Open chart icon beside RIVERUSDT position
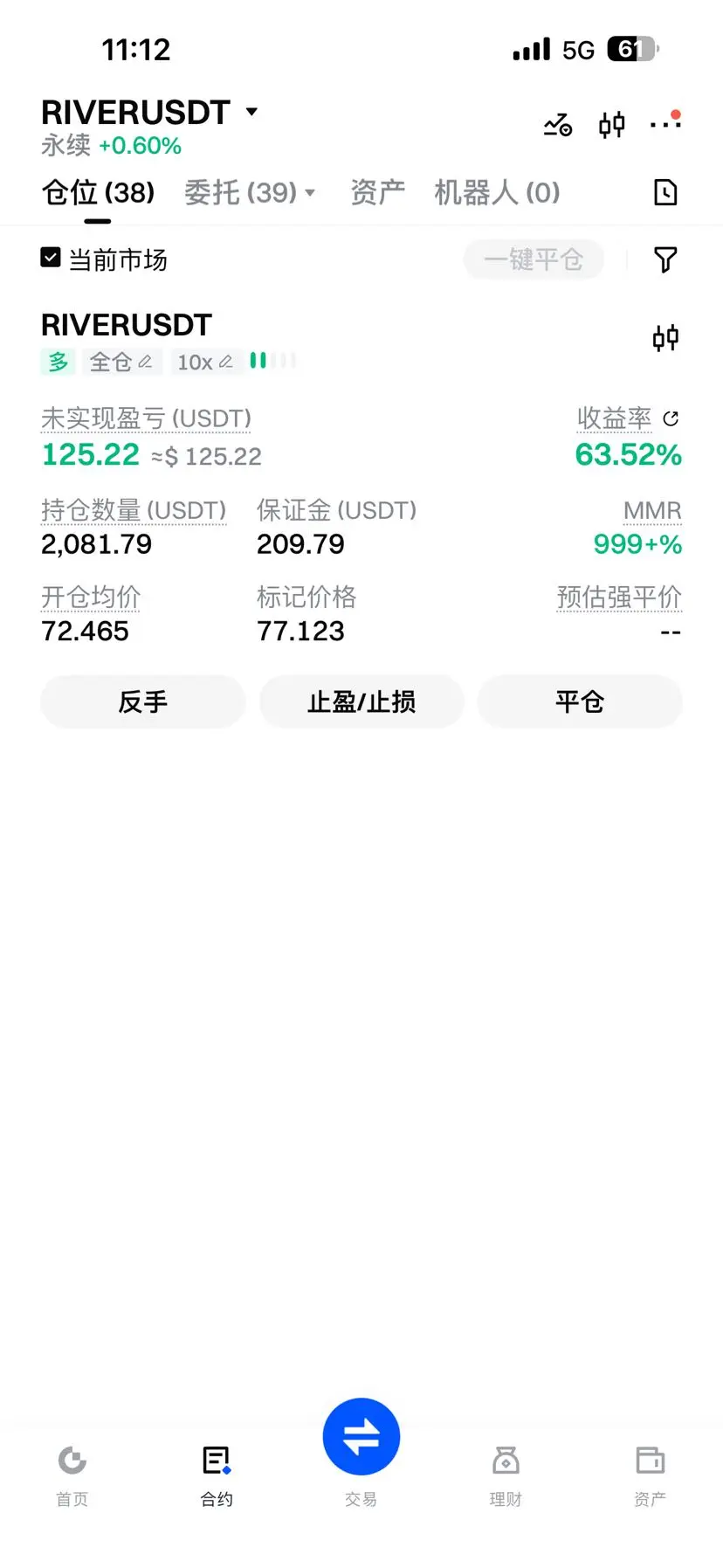Viewport: 723px width, 1568px height. (665, 337)
